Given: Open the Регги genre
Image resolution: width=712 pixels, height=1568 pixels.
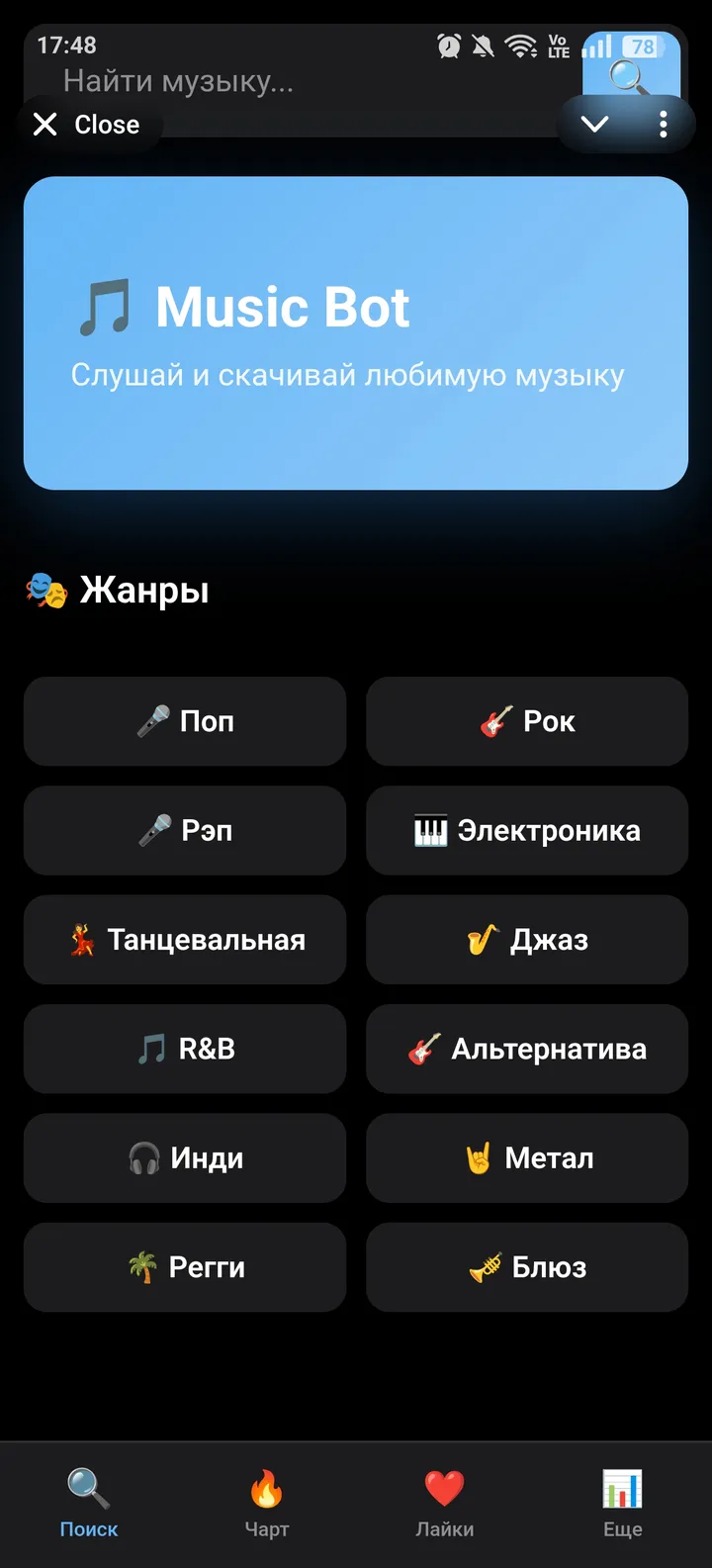Looking at the screenshot, I should tap(185, 1267).
